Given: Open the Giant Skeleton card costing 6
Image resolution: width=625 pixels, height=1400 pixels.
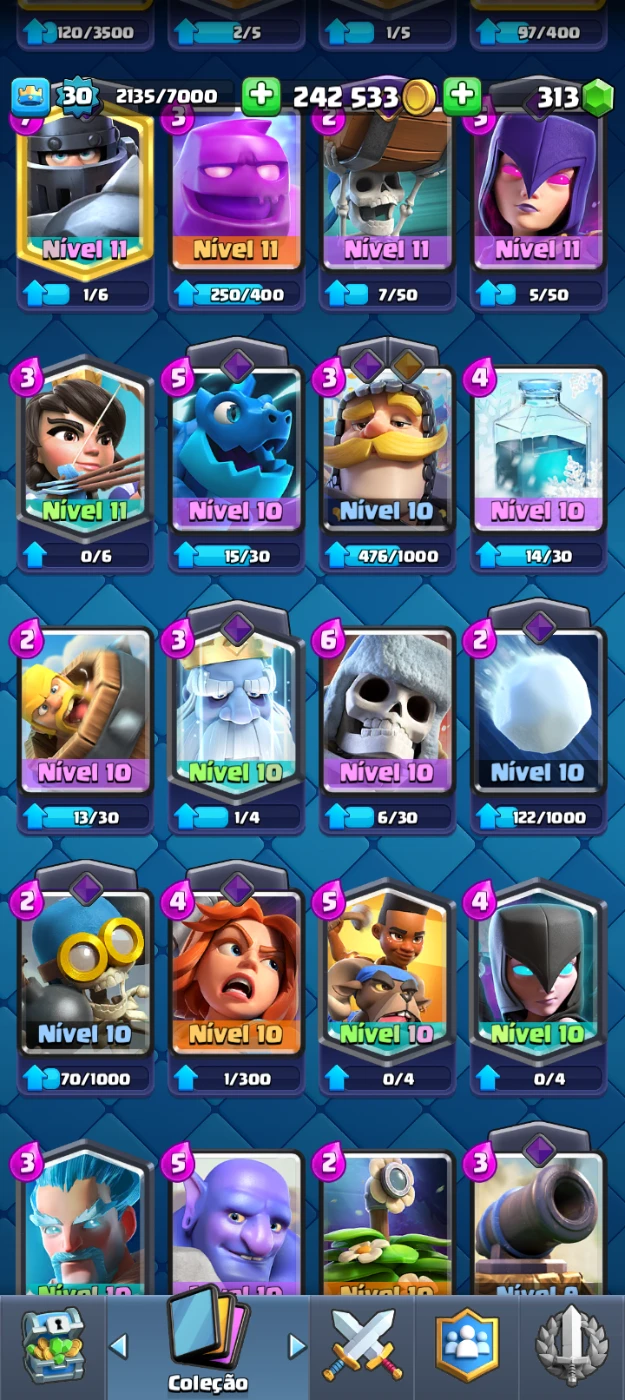Looking at the screenshot, I should 387,715.
